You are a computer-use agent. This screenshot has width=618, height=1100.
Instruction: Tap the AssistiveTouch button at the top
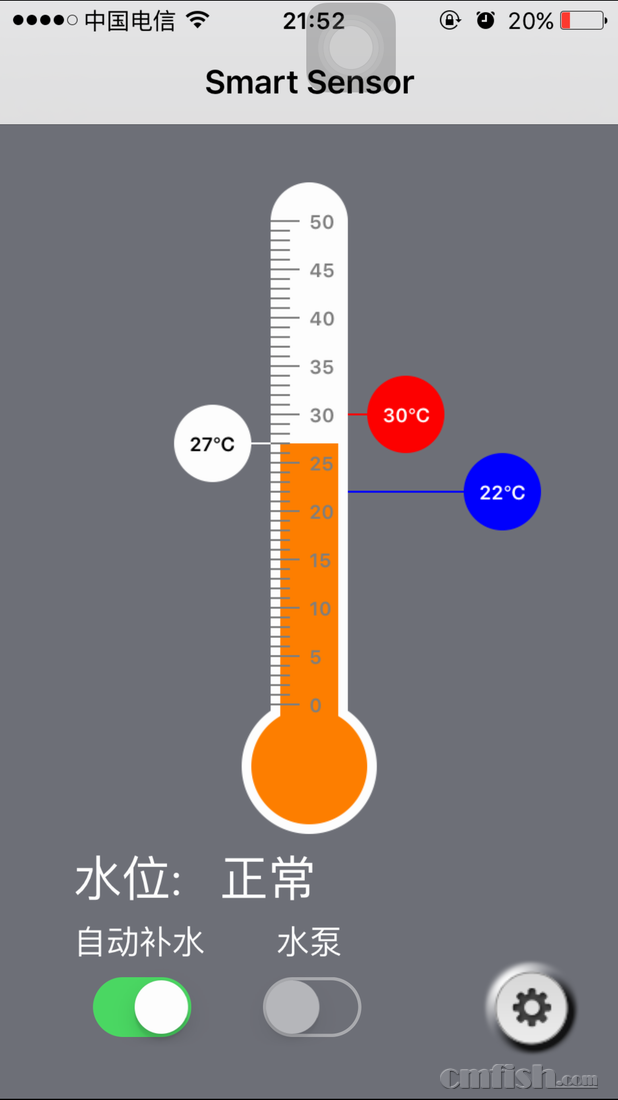coord(350,43)
